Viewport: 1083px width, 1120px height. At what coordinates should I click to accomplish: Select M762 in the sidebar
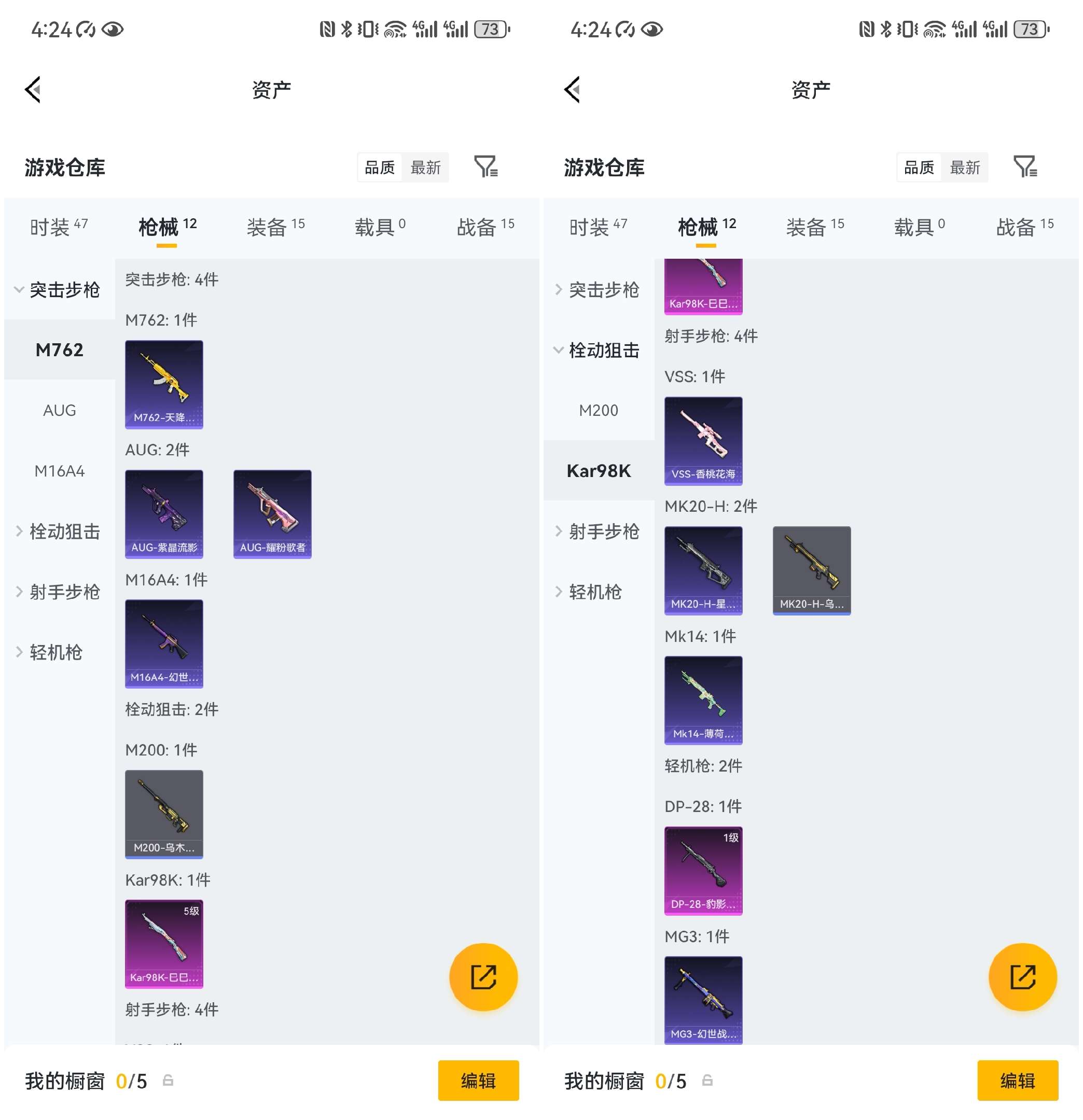[59, 349]
